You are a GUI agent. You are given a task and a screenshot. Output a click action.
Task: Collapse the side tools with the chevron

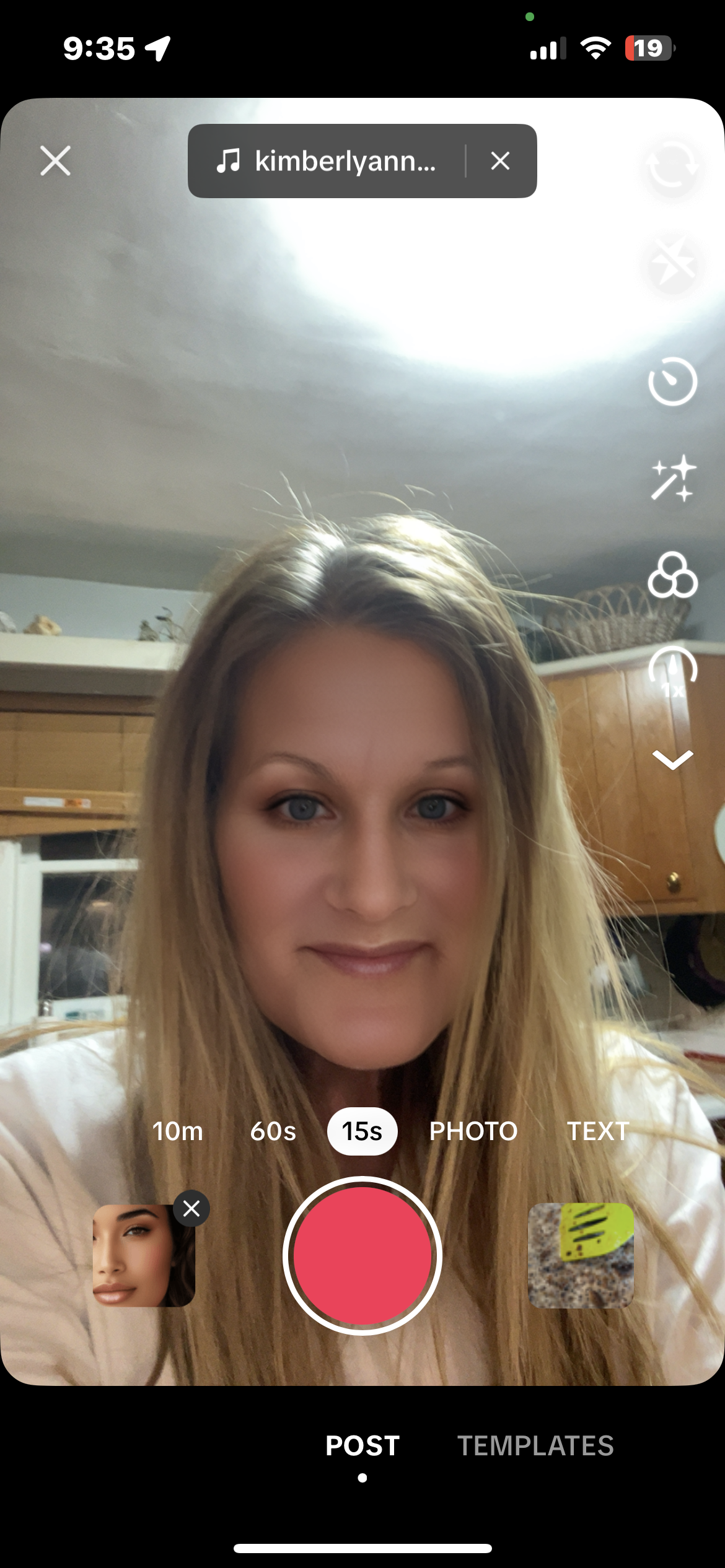pos(672,760)
